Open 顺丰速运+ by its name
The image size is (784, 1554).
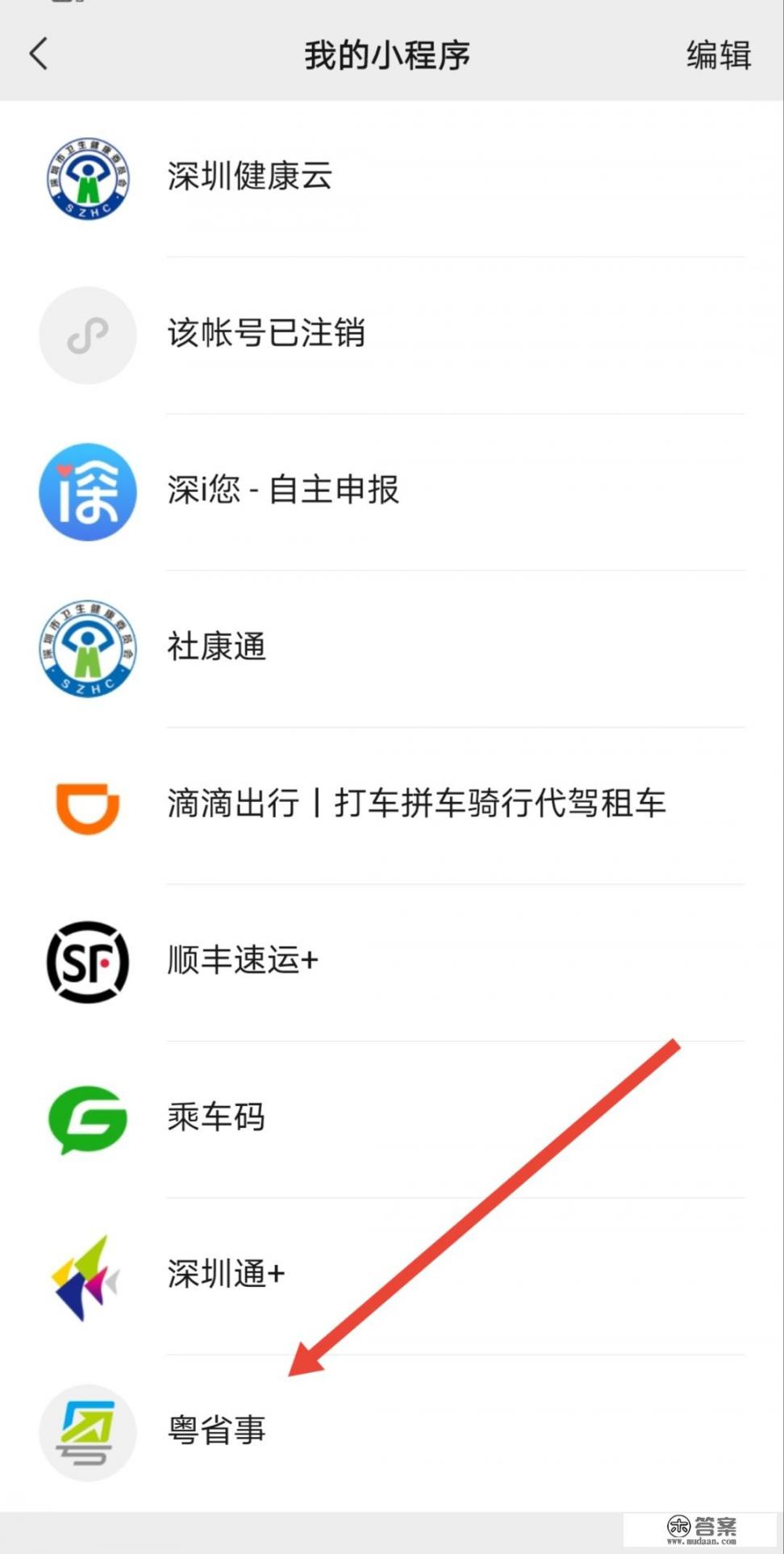[243, 961]
